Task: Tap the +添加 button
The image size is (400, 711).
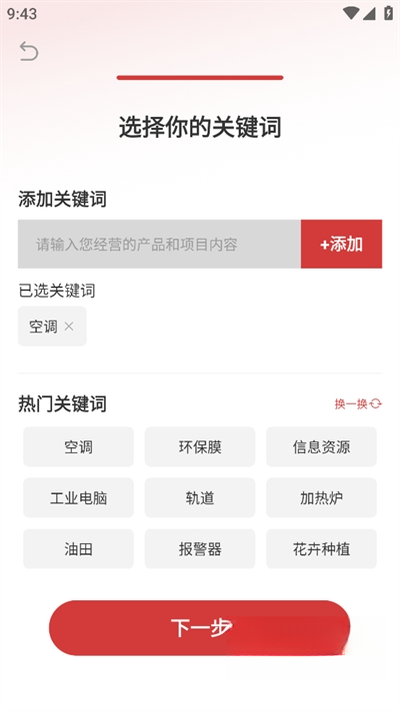Action: (341, 244)
